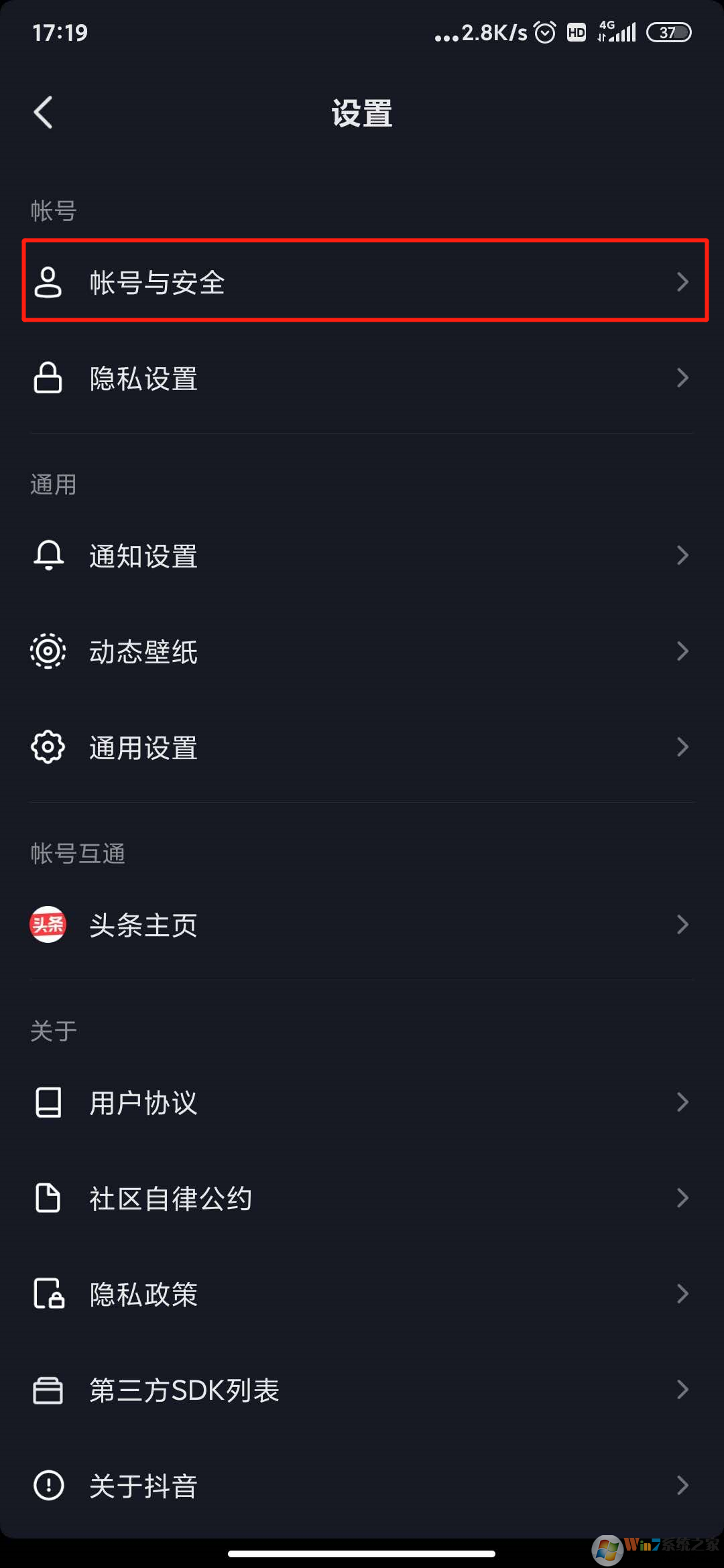Tap the lock icon beside 隐私设置
The image size is (724, 1568).
48,379
